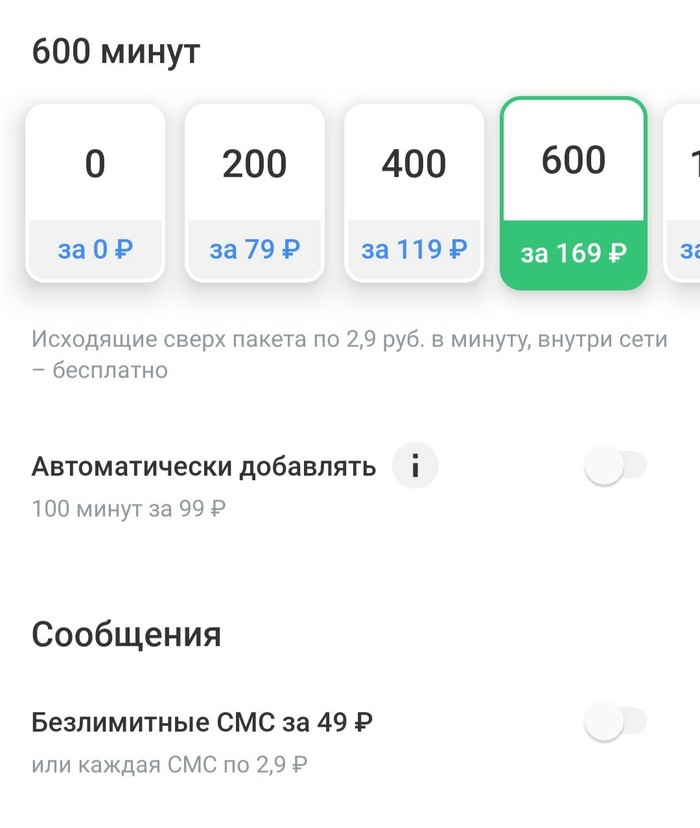
Task: Open info about automatically adding minutes
Action: coord(415,467)
